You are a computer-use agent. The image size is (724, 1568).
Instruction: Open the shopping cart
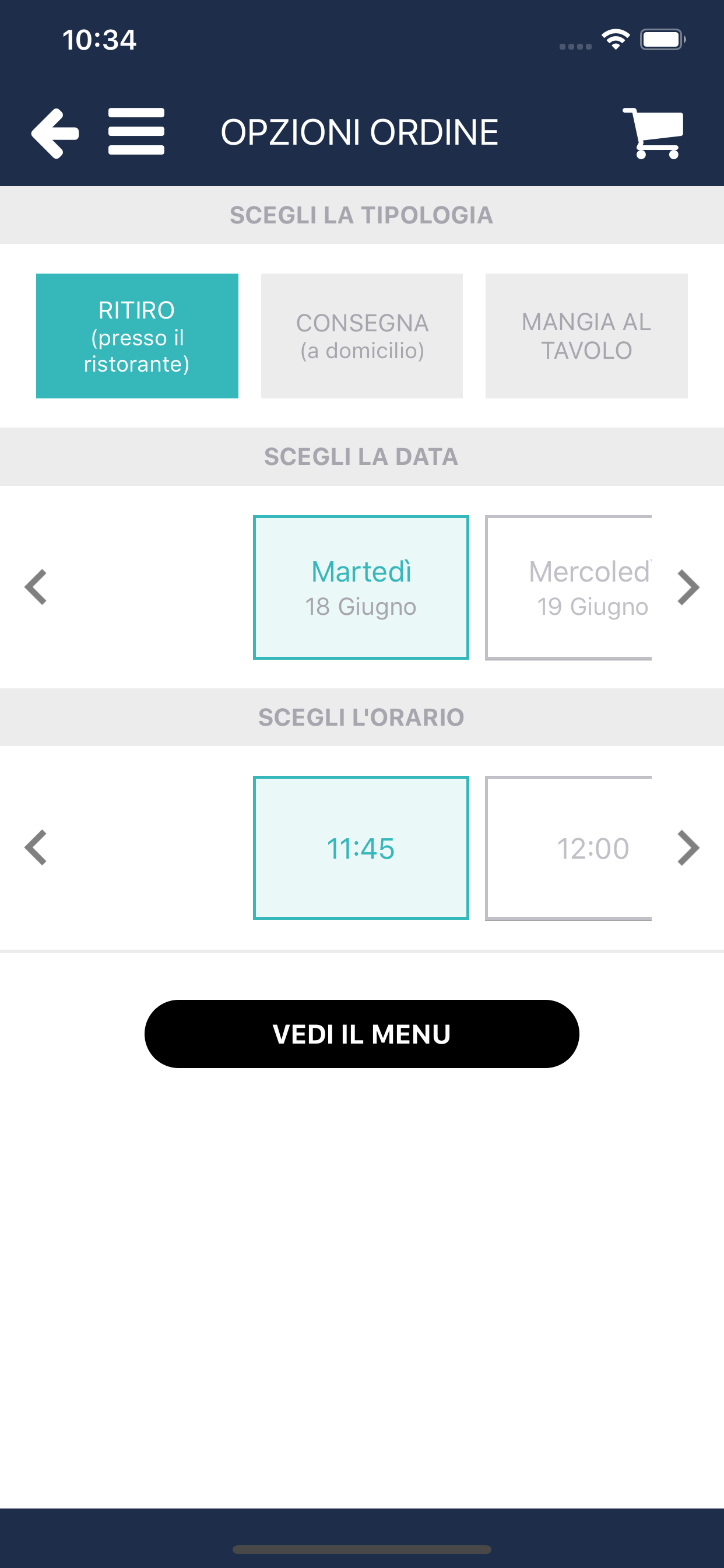coord(653,132)
